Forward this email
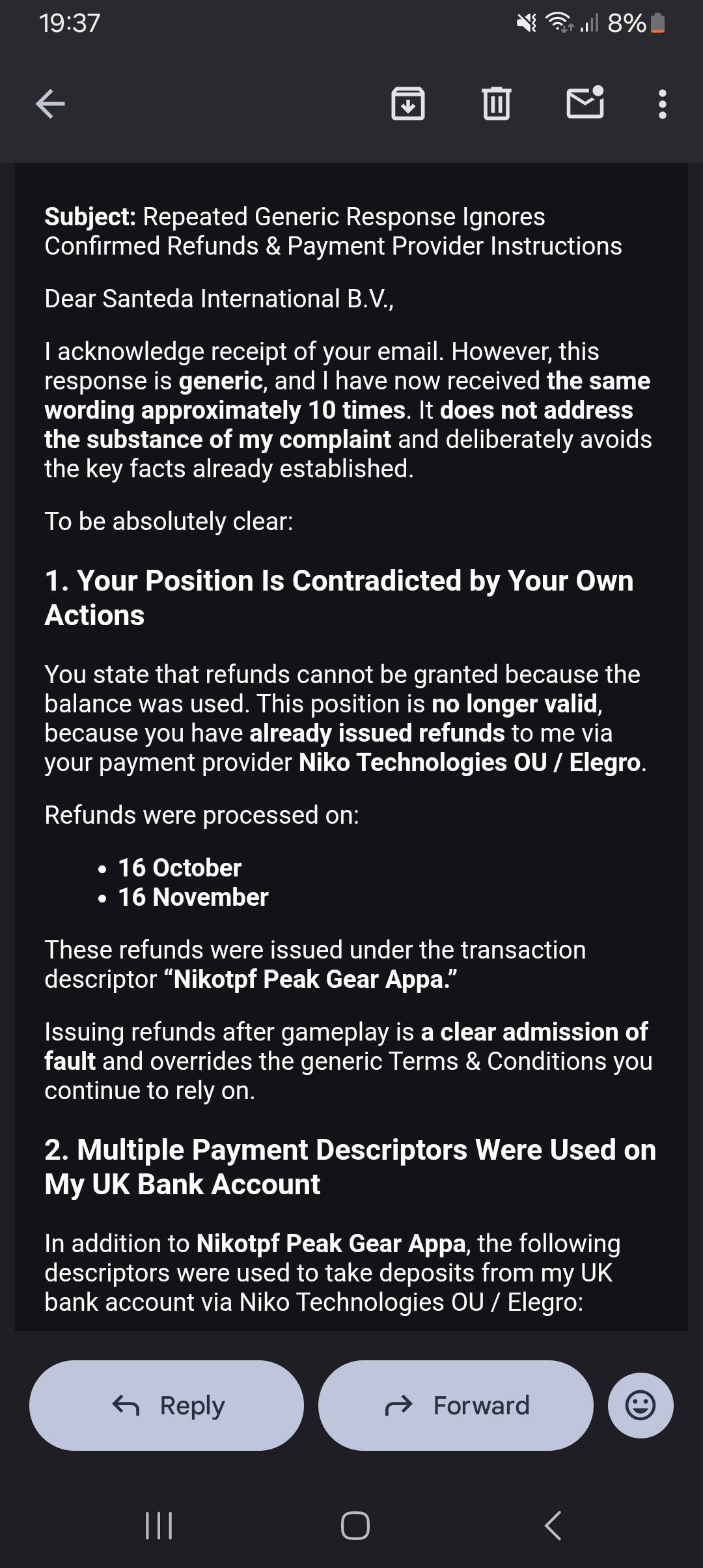Image resolution: width=703 pixels, height=1568 pixels. (456, 1405)
